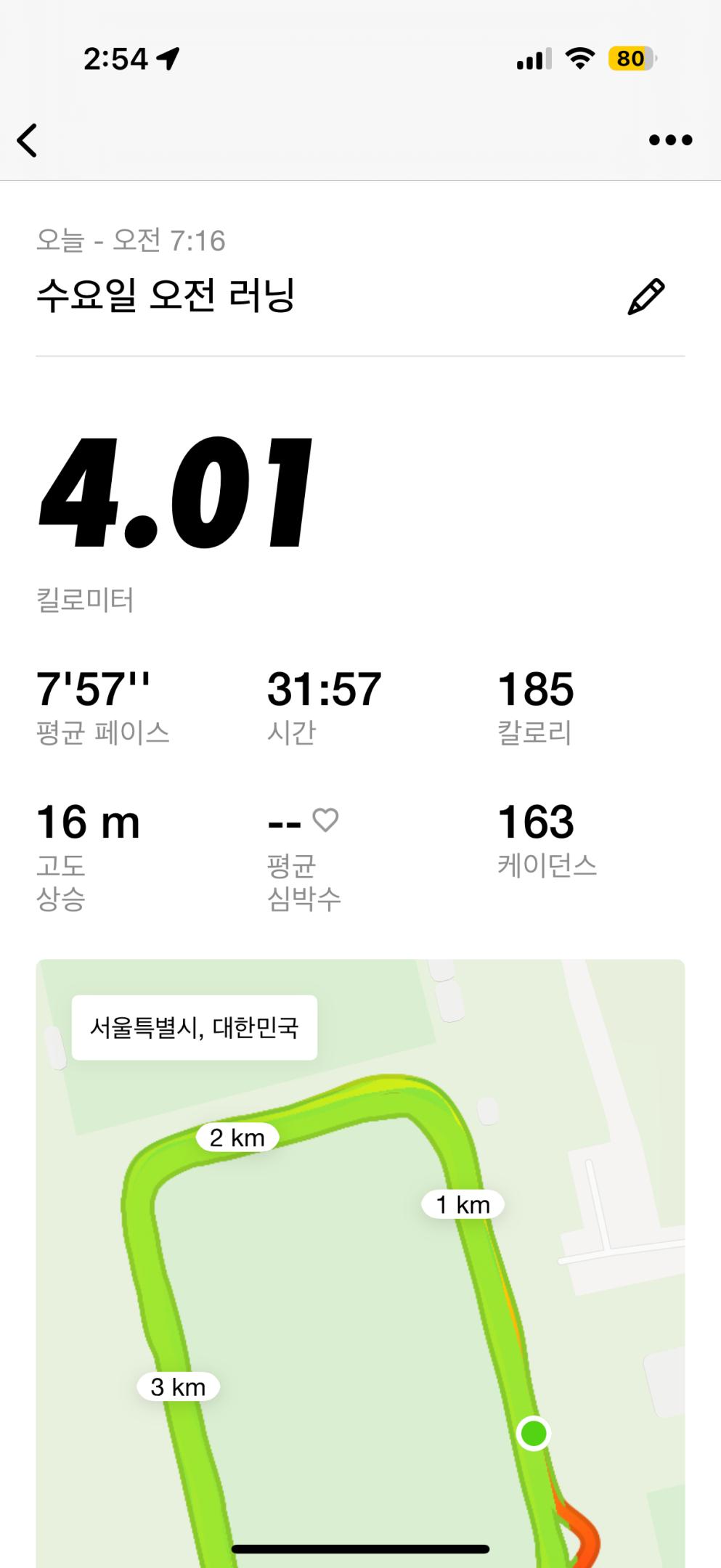Open the three-dot overflow menu
This screenshot has width=721, height=1568.
(x=670, y=140)
